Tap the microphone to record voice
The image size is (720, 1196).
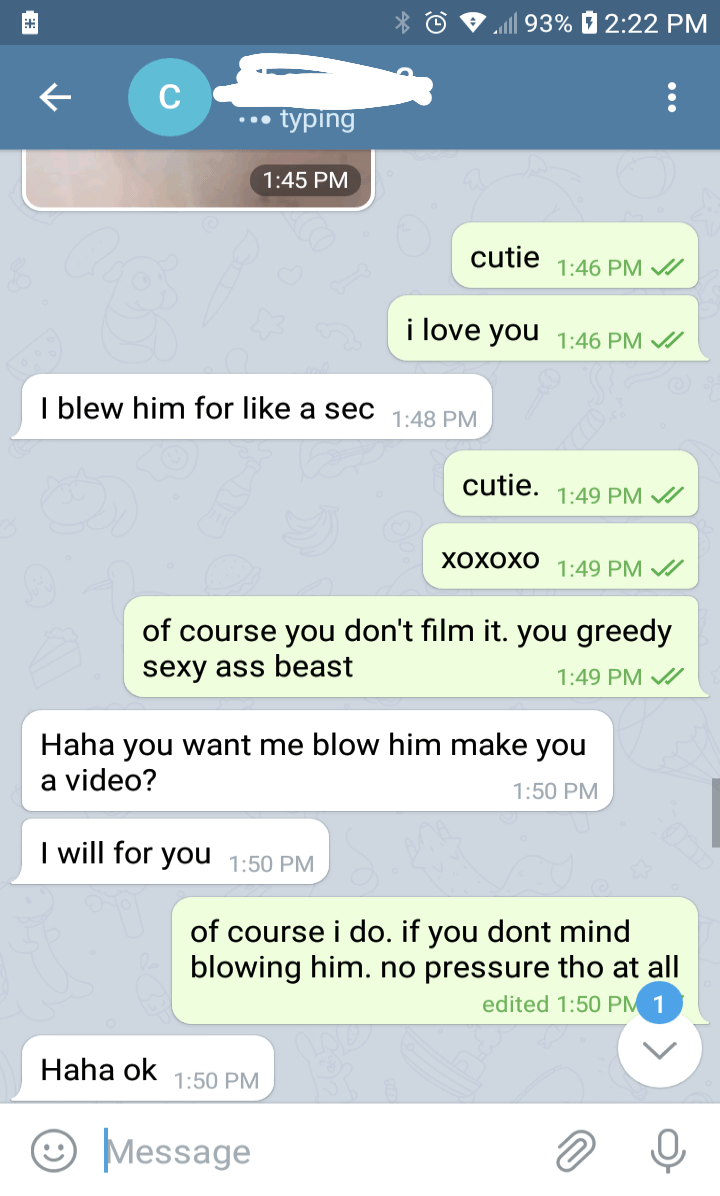[667, 1151]
